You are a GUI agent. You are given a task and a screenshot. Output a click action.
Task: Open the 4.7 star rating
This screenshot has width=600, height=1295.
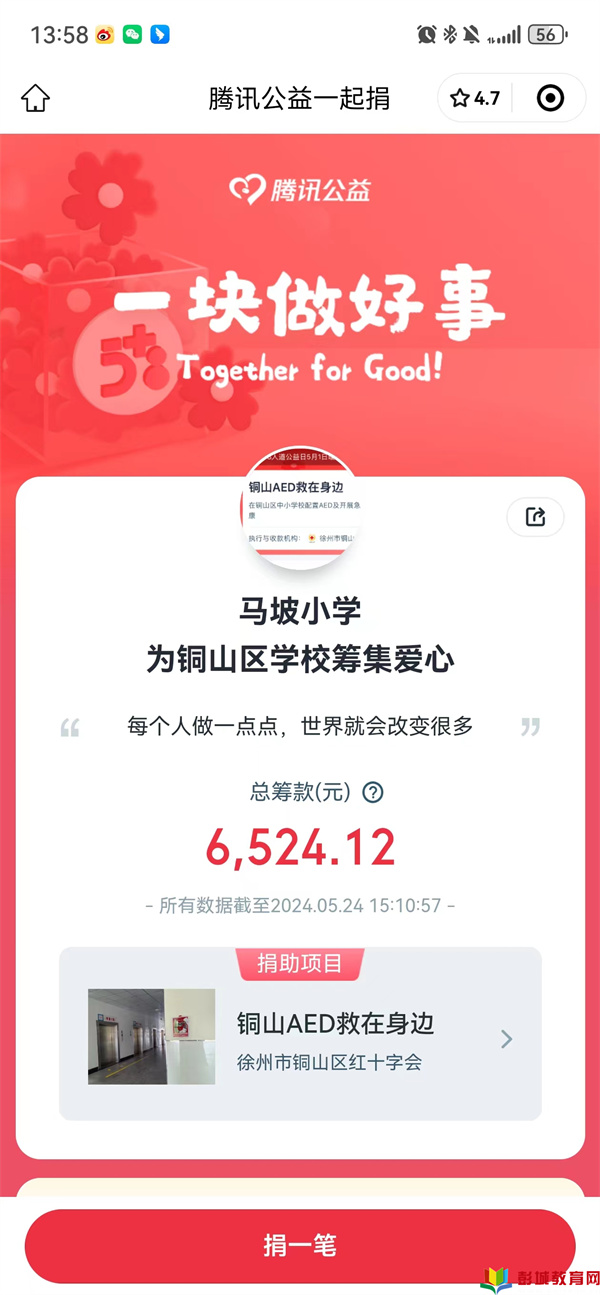click(x=476, y=98)
